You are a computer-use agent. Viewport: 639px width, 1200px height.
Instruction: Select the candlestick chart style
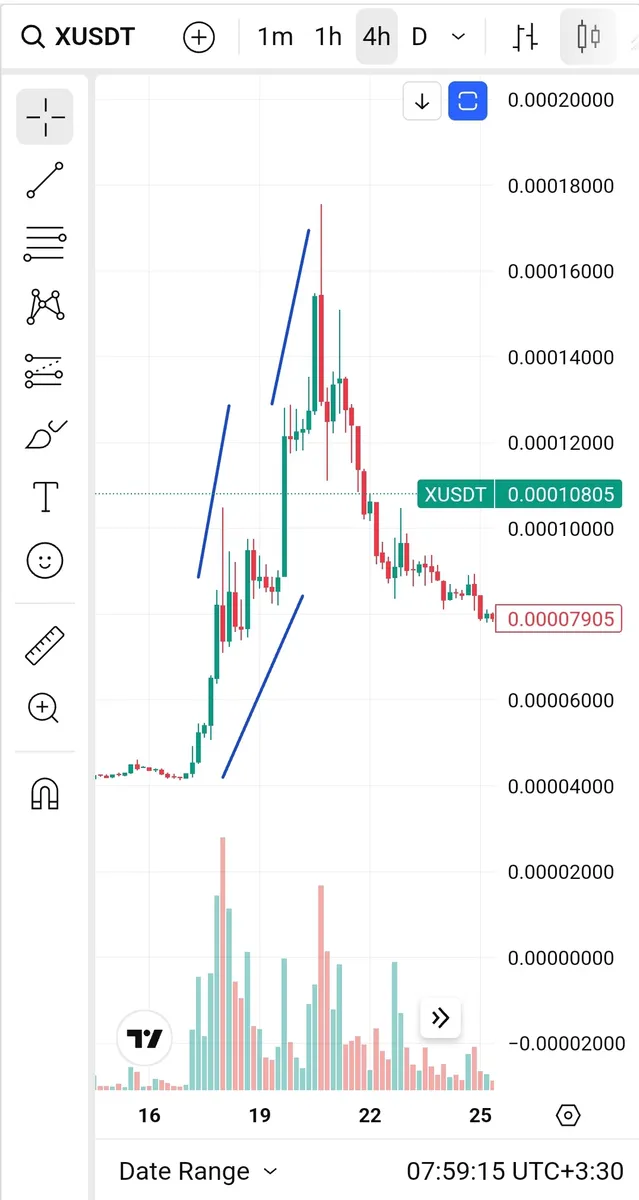point(589,38)
